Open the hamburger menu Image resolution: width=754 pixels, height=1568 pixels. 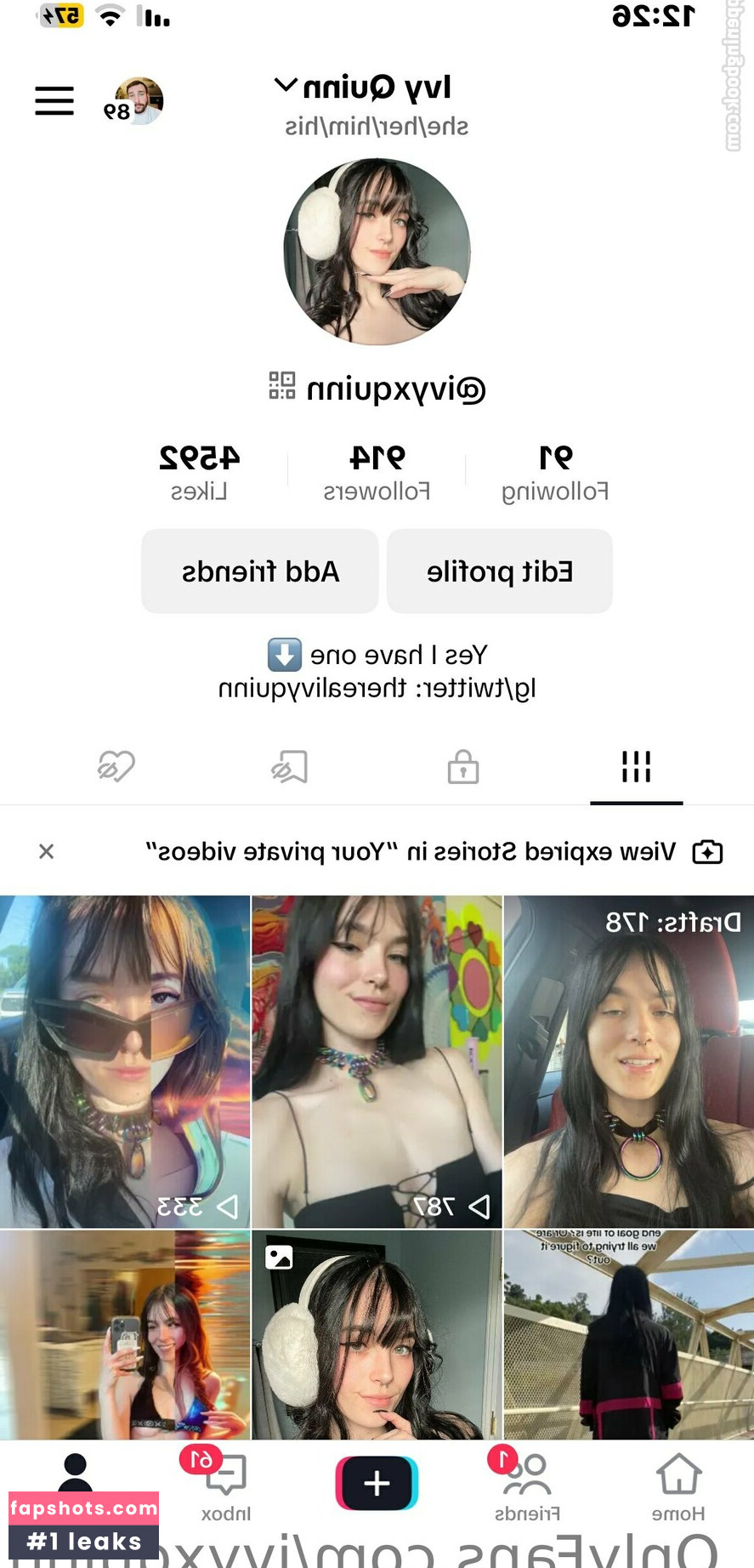click(54, 100)
